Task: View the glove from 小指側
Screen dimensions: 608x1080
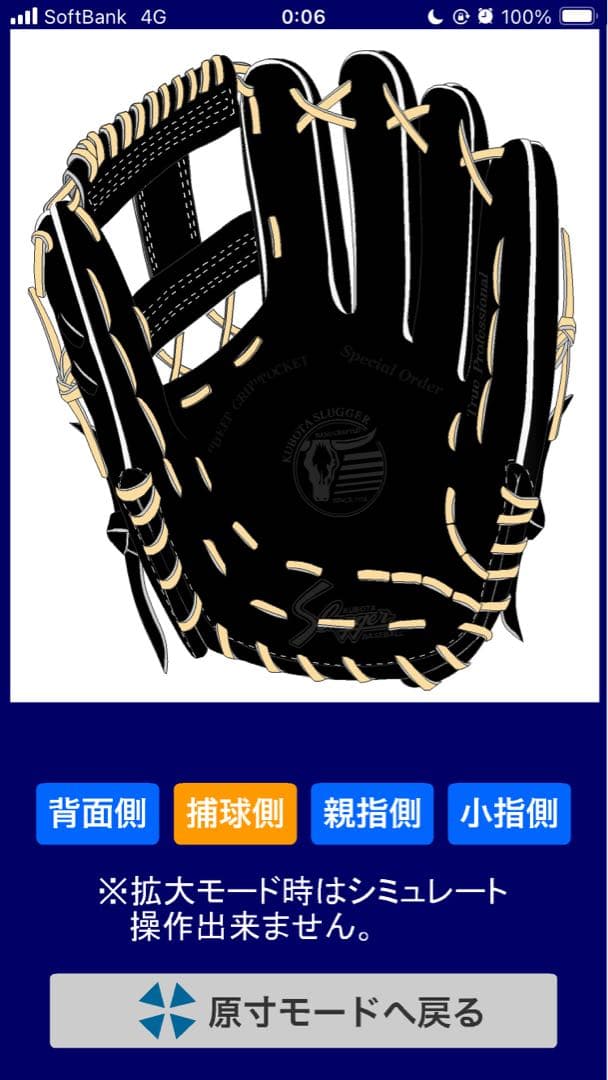Action: pos(509,813)
